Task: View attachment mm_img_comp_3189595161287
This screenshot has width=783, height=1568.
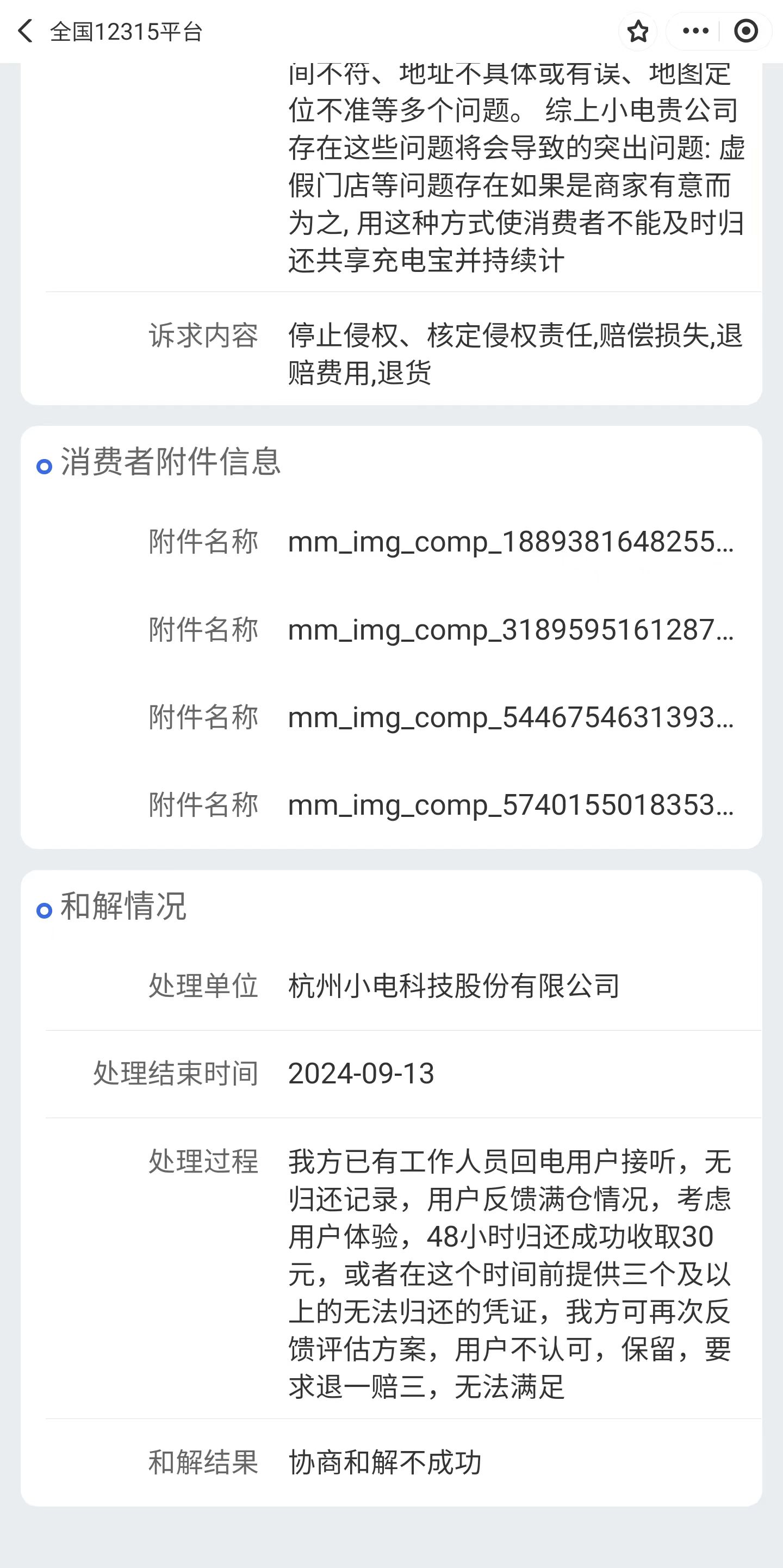Action: [x=510, y=629]
